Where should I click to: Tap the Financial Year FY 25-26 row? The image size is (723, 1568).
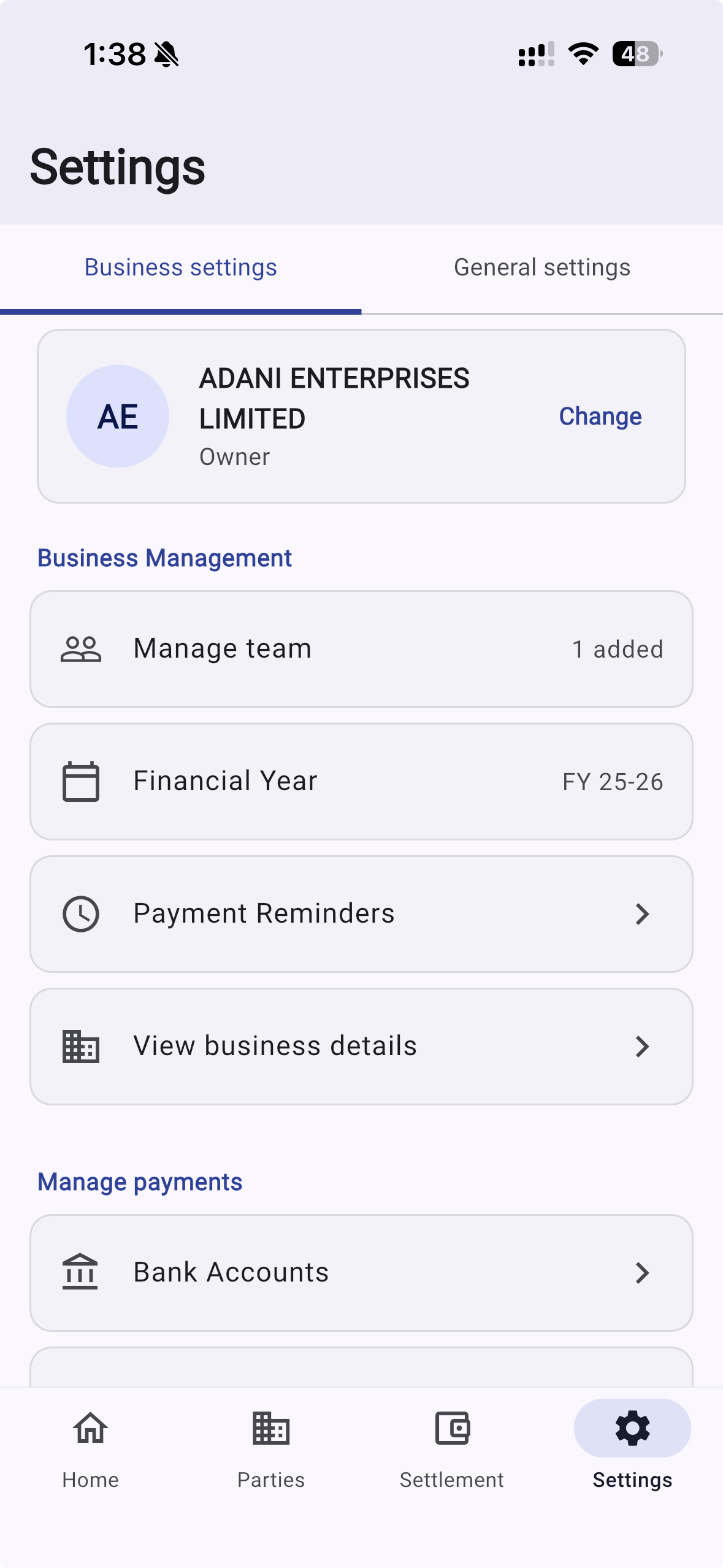[x=361, y=781]
